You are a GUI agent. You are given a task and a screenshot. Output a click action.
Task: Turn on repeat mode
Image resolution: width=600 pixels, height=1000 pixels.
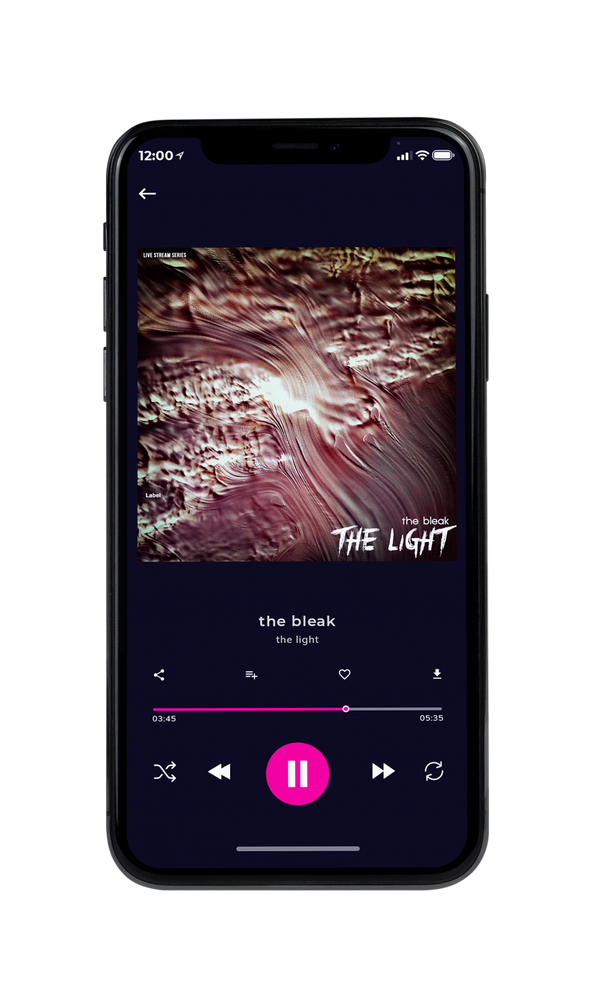[434, 771]
